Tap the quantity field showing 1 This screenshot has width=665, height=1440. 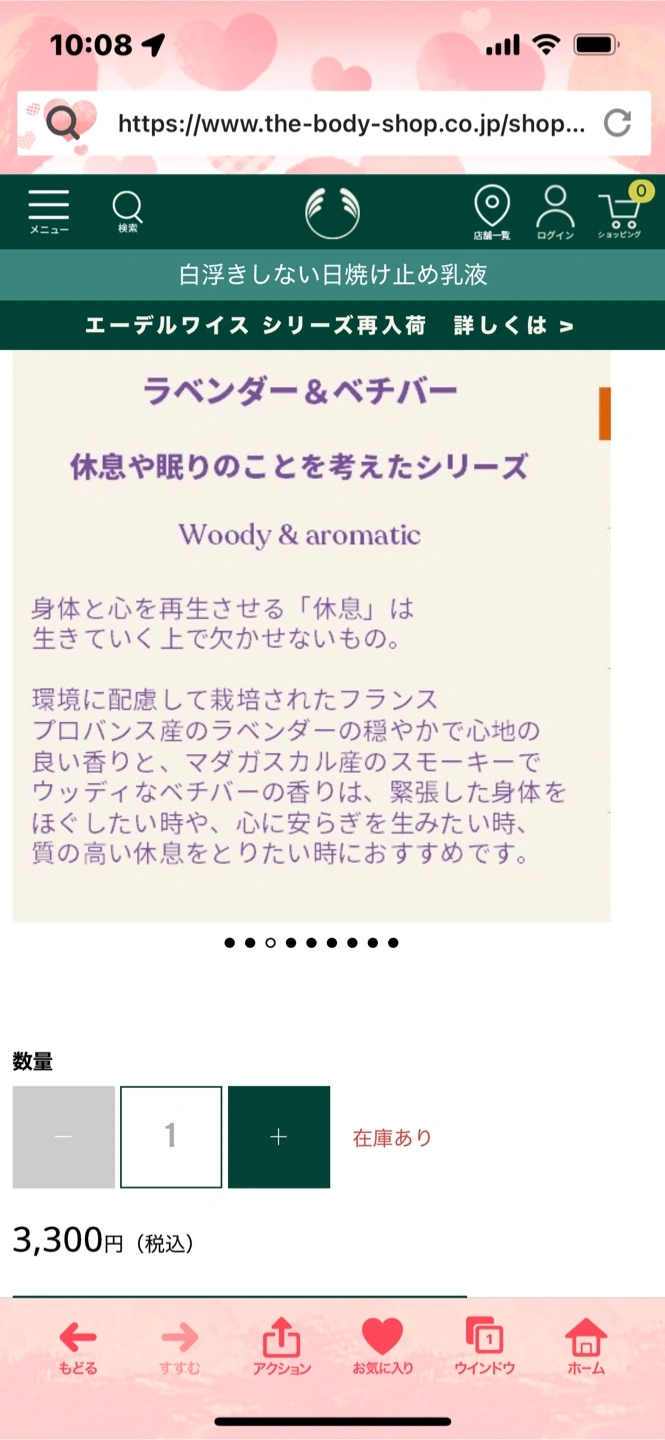(171, 1137)
